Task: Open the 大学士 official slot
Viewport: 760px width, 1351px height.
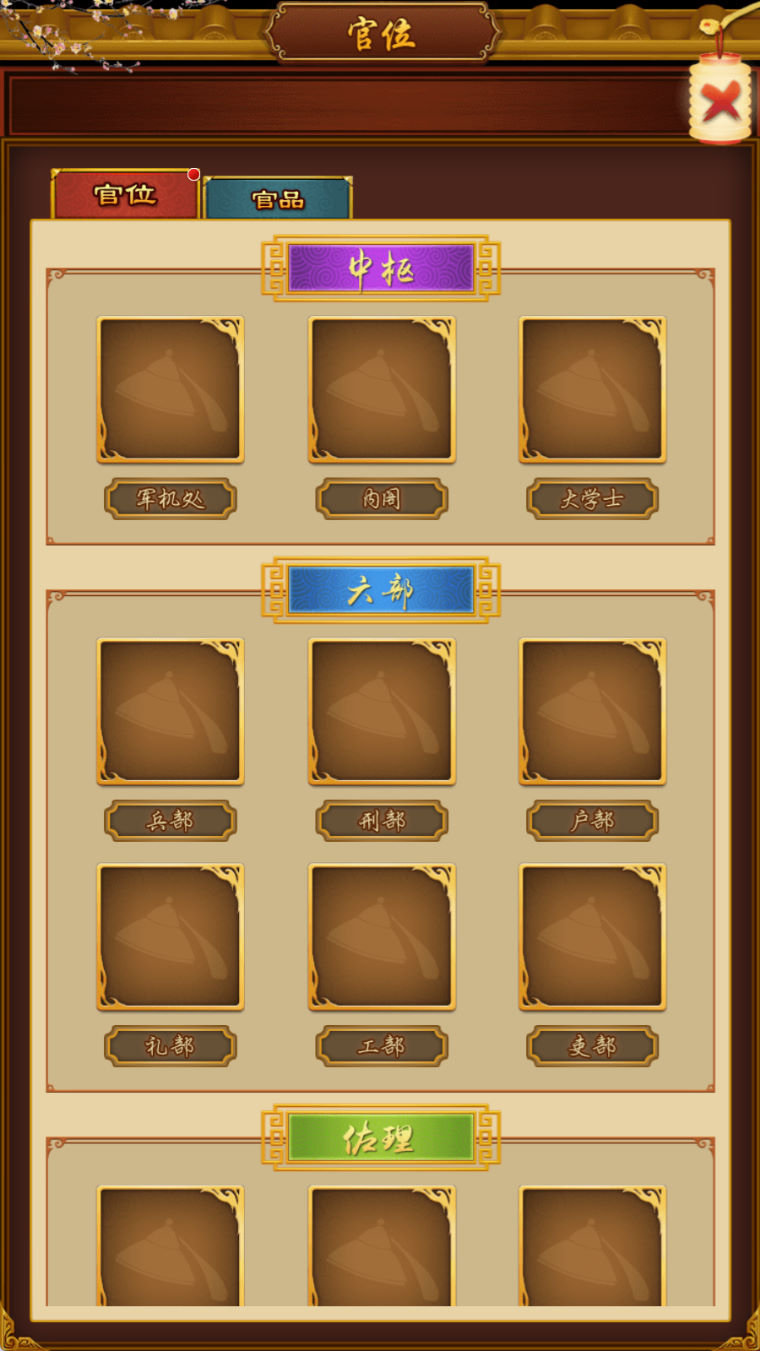Action: coord(592,390)
